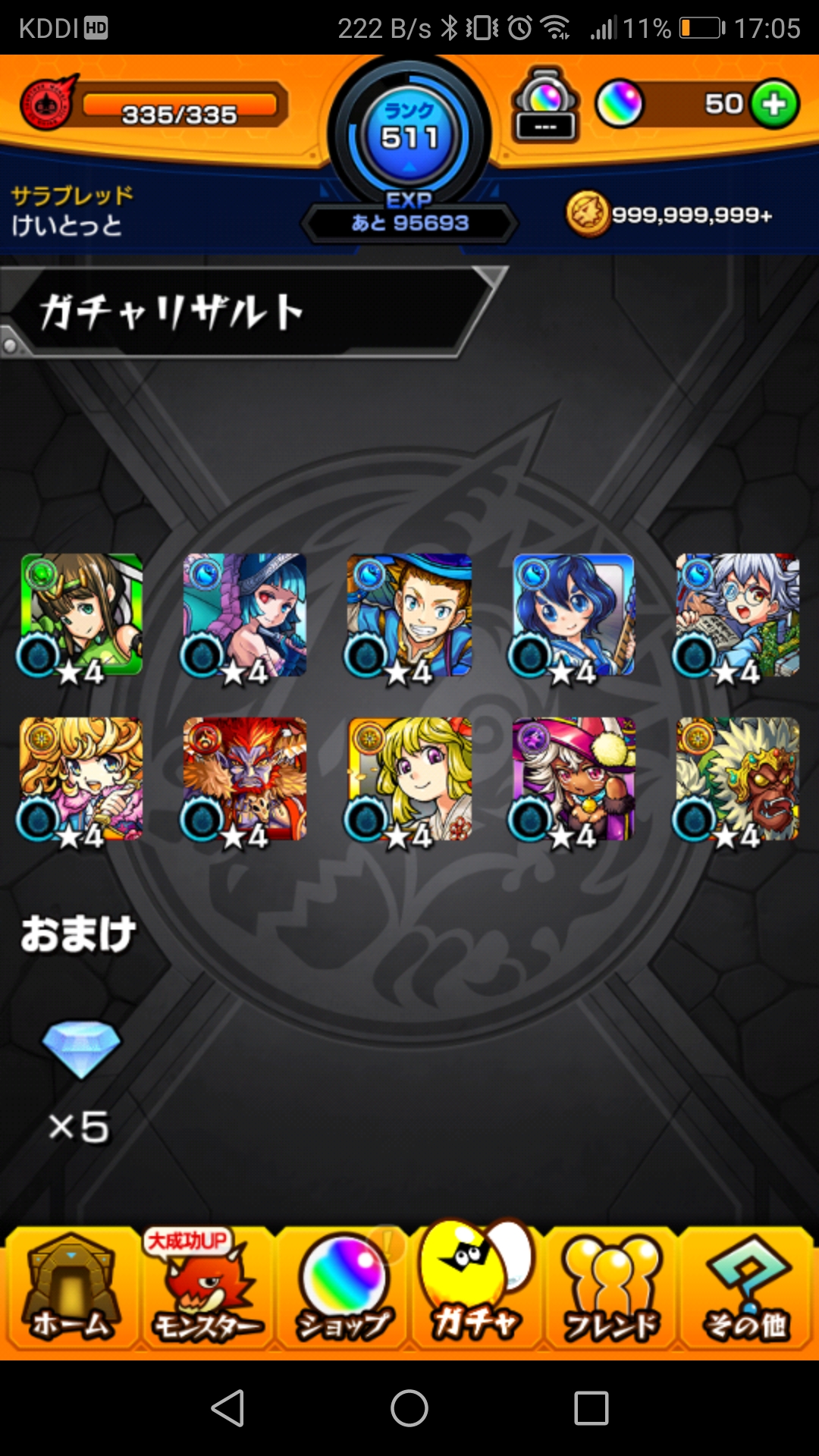Switch to the フレンド tab
The width and height of the screenshot is (819, 1456).
coord(611,1288)
